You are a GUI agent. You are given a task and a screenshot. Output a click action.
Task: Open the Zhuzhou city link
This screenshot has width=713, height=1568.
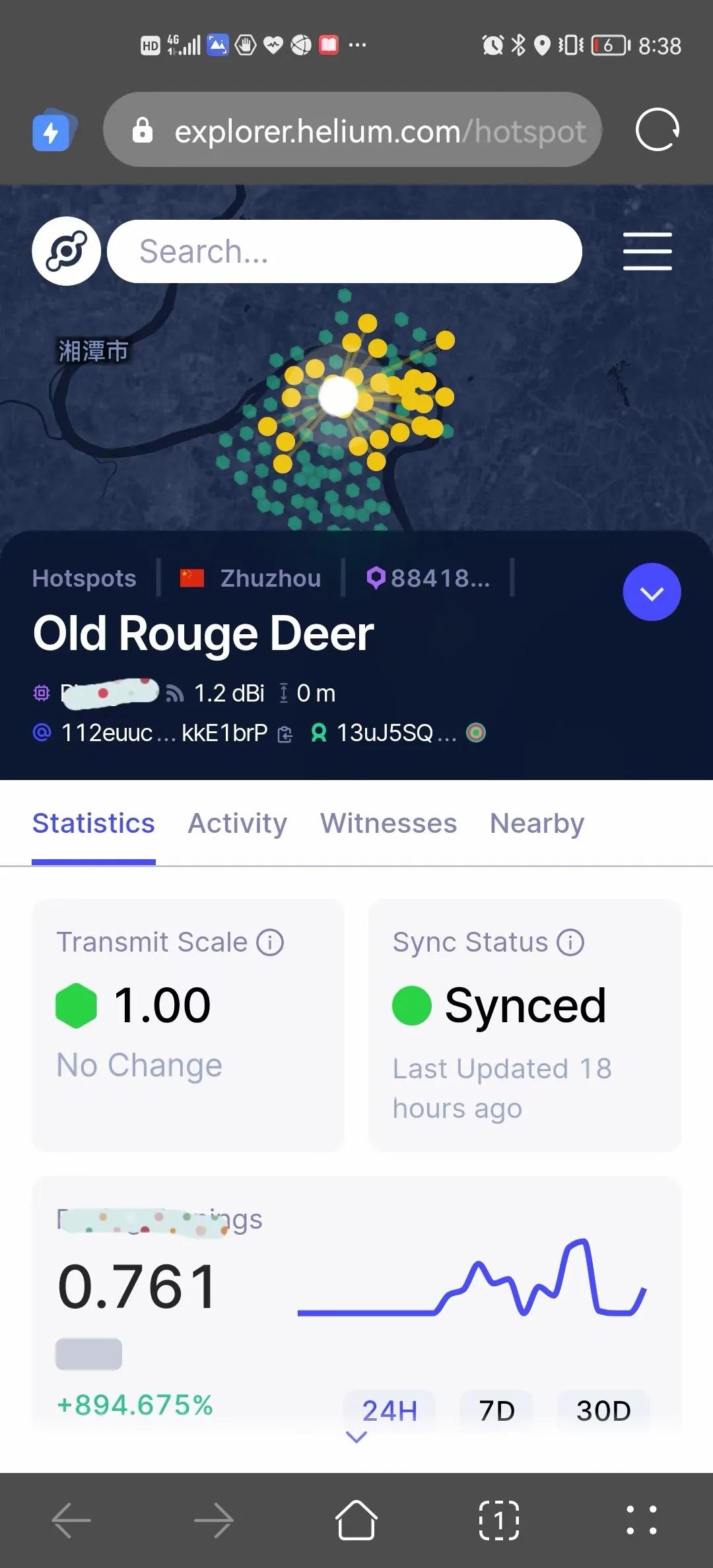pos(271,579)
